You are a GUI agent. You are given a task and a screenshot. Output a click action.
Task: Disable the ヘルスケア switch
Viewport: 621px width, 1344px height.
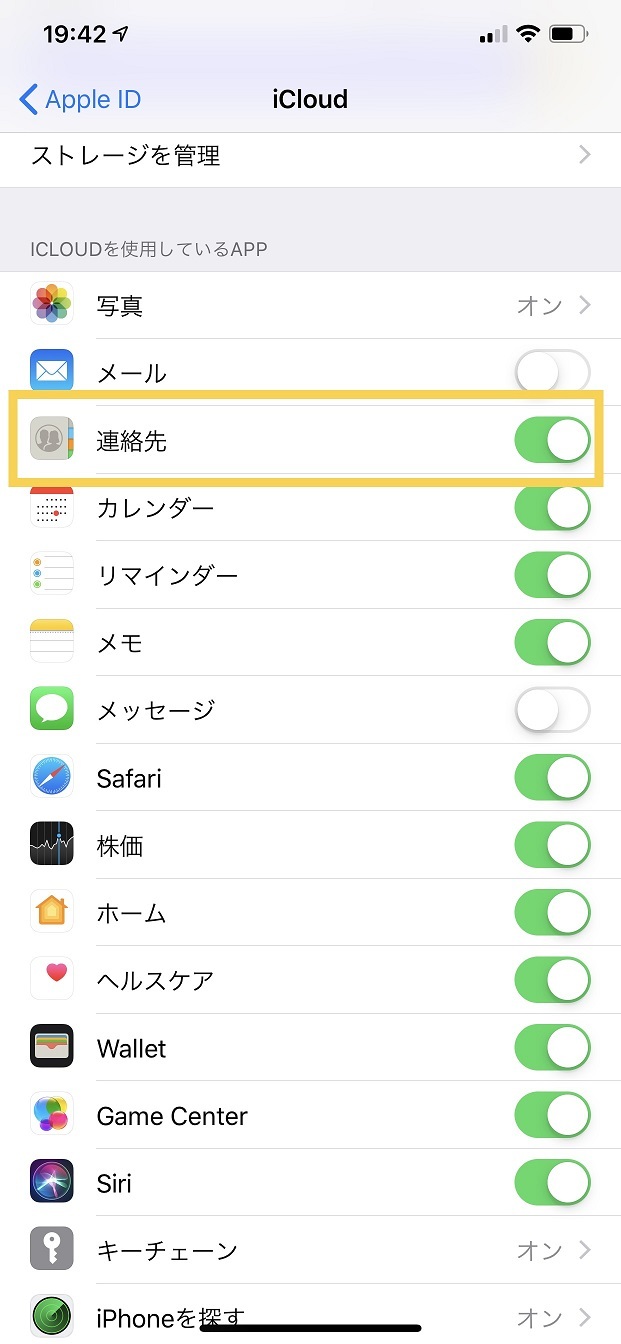(552, 980)
